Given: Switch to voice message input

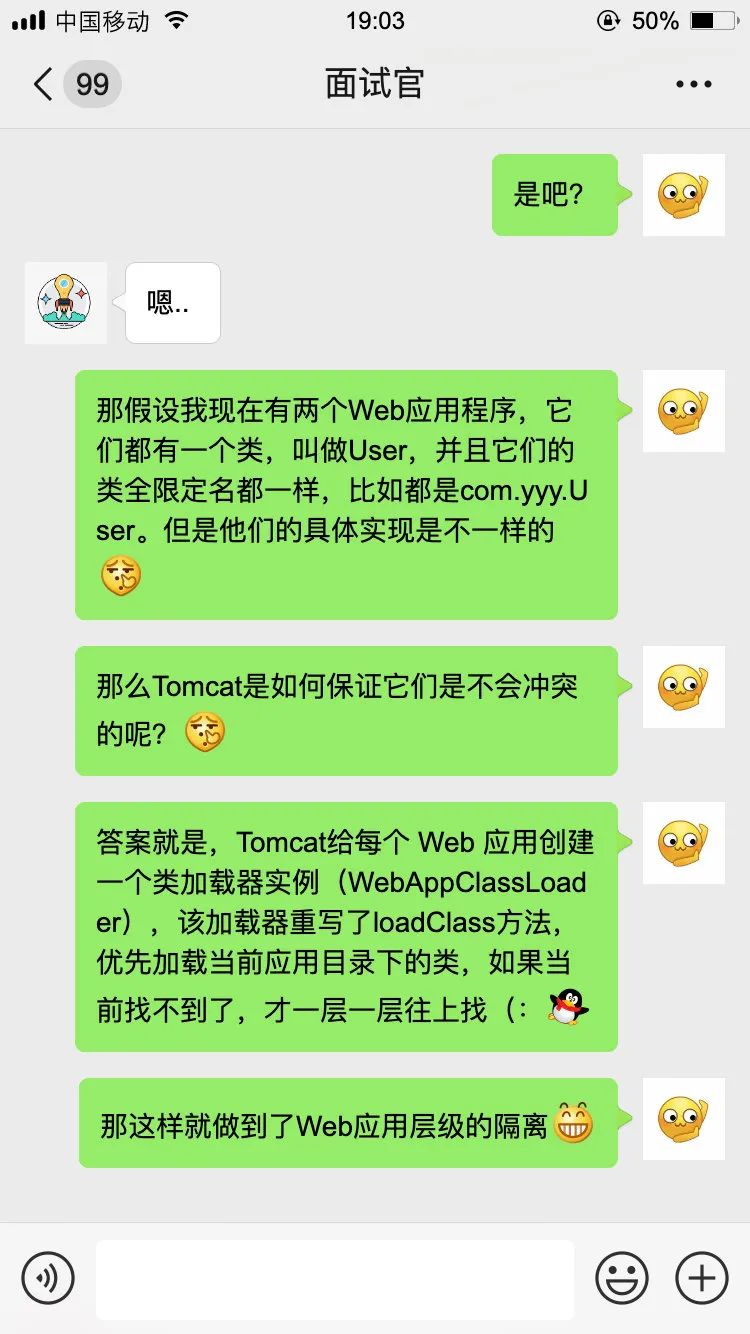Looking at the screenshot, I should [x=48, y=1277].
